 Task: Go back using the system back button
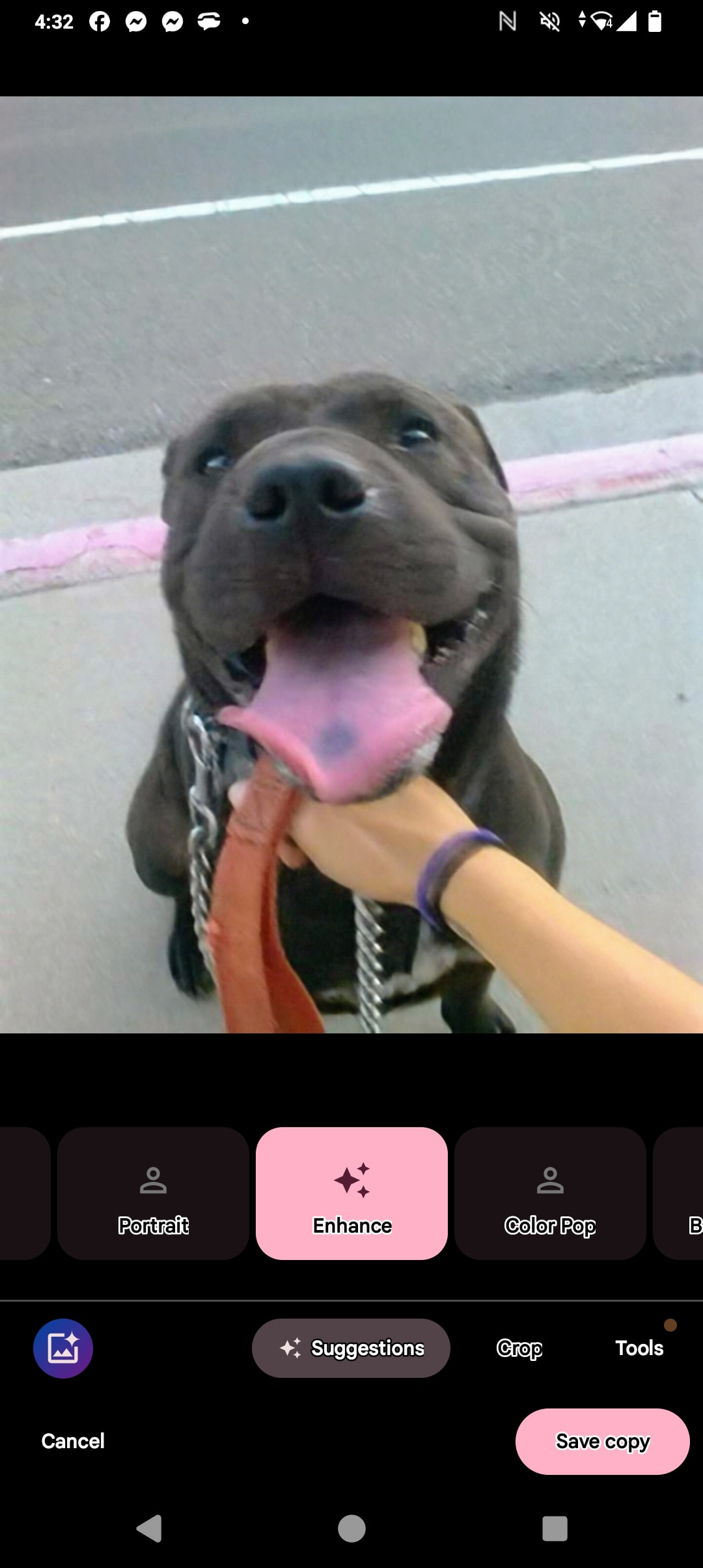[x=149, y=1528]
